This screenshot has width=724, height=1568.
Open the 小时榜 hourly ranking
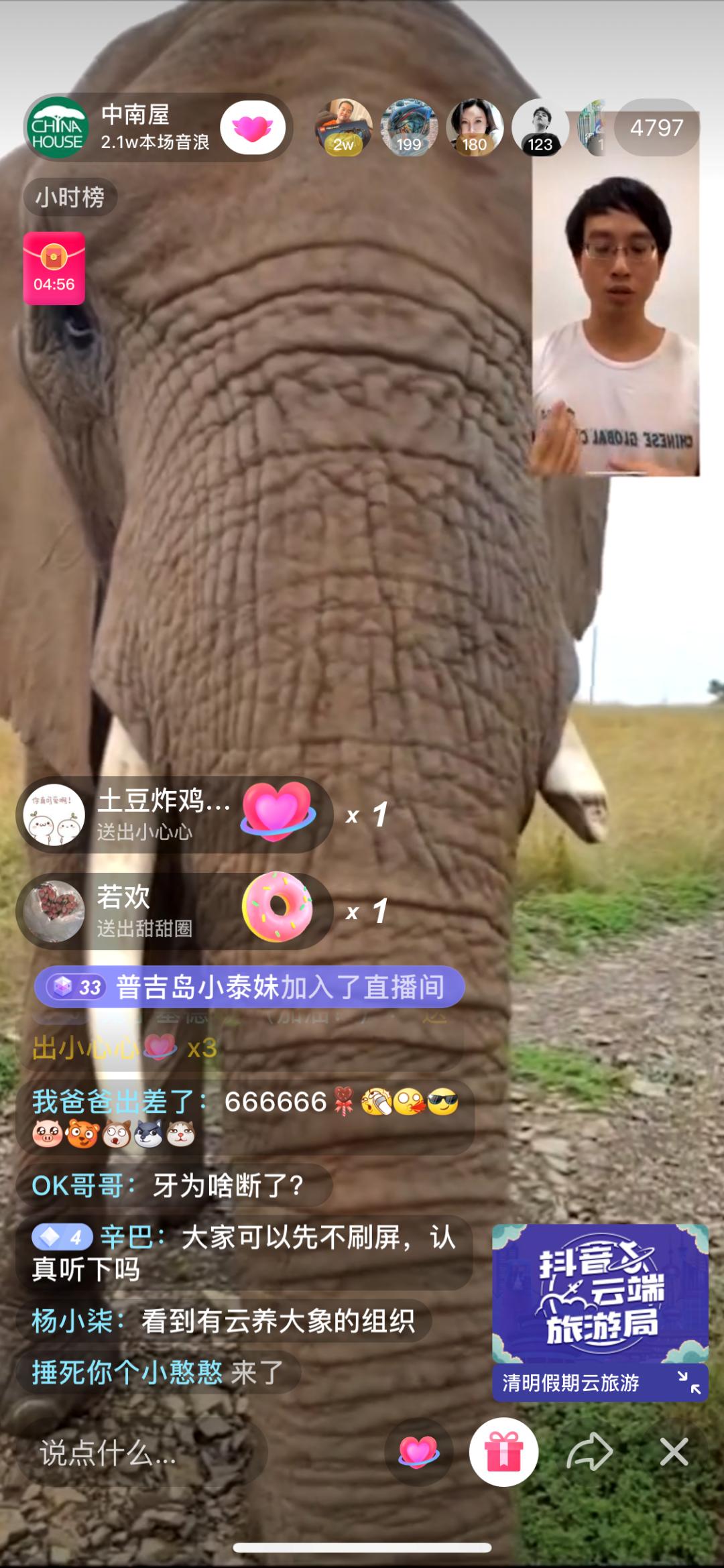[70, 198]
